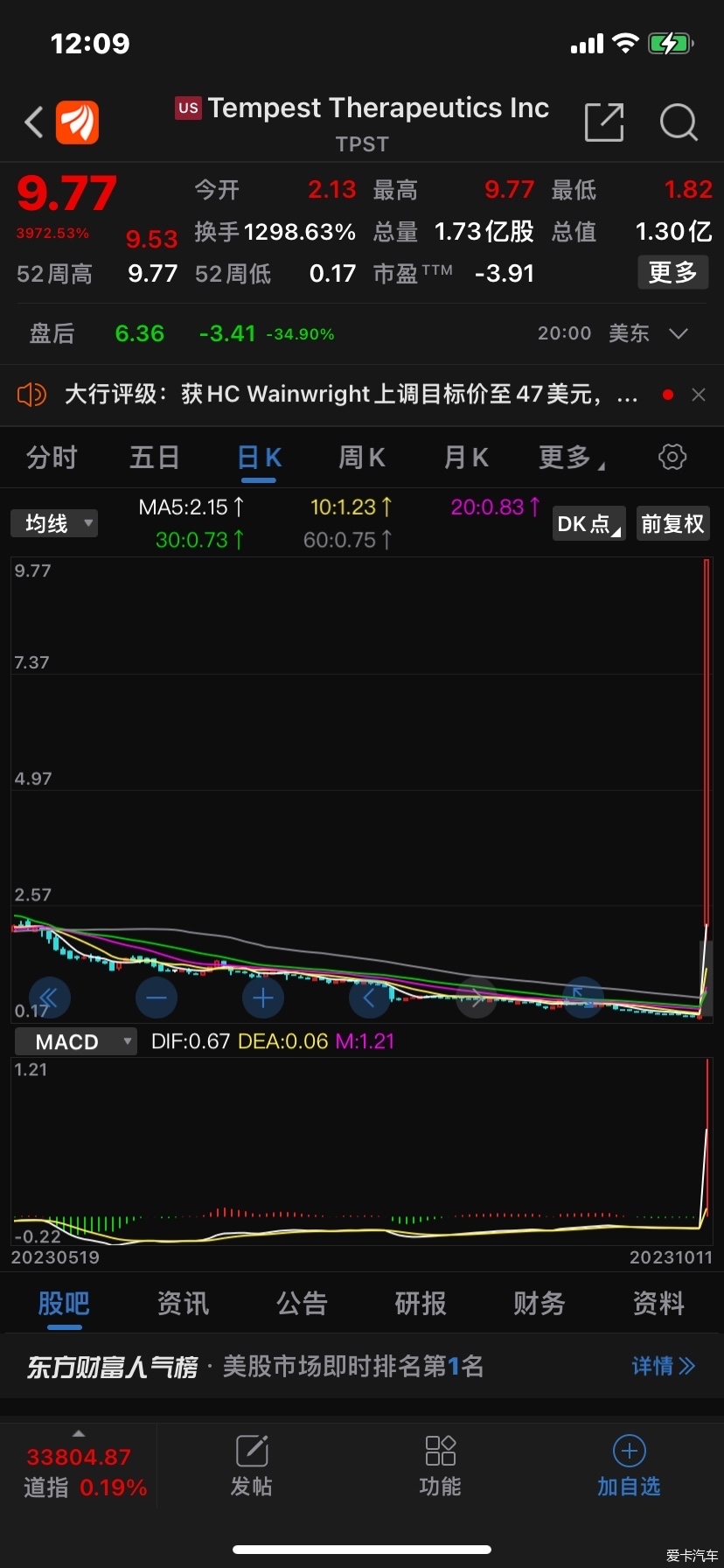Add TPST to watchlist via 加自选
Image resolution: width=724 pixels, height=1568 pixels.
[629, 1466]
